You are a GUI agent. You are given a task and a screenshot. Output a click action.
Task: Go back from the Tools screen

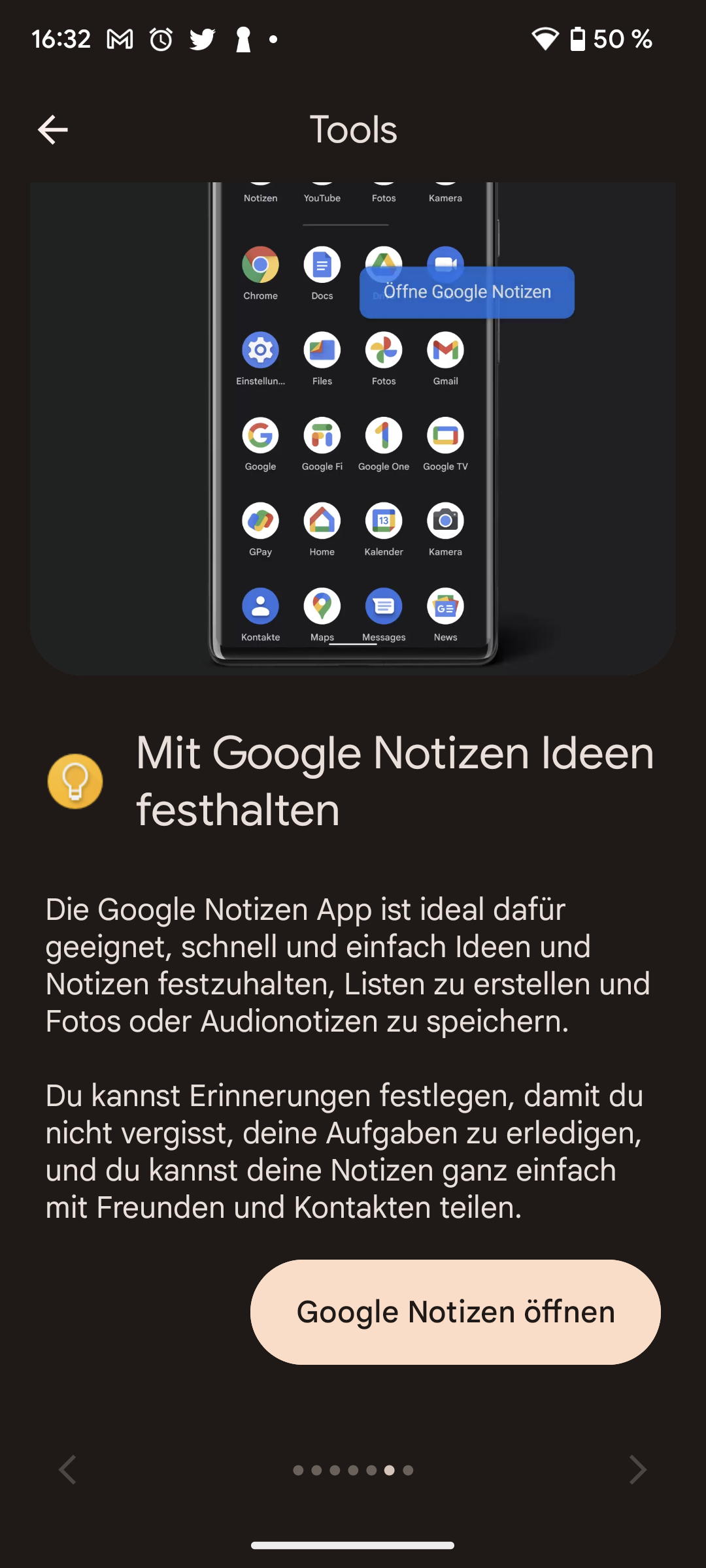click(53, 129)
